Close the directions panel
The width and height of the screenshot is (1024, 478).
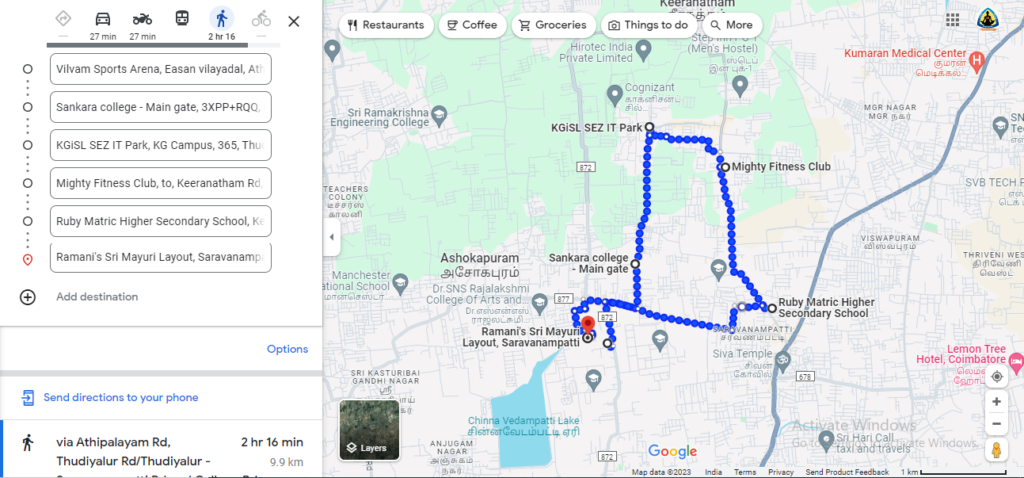tap(293, 21)
